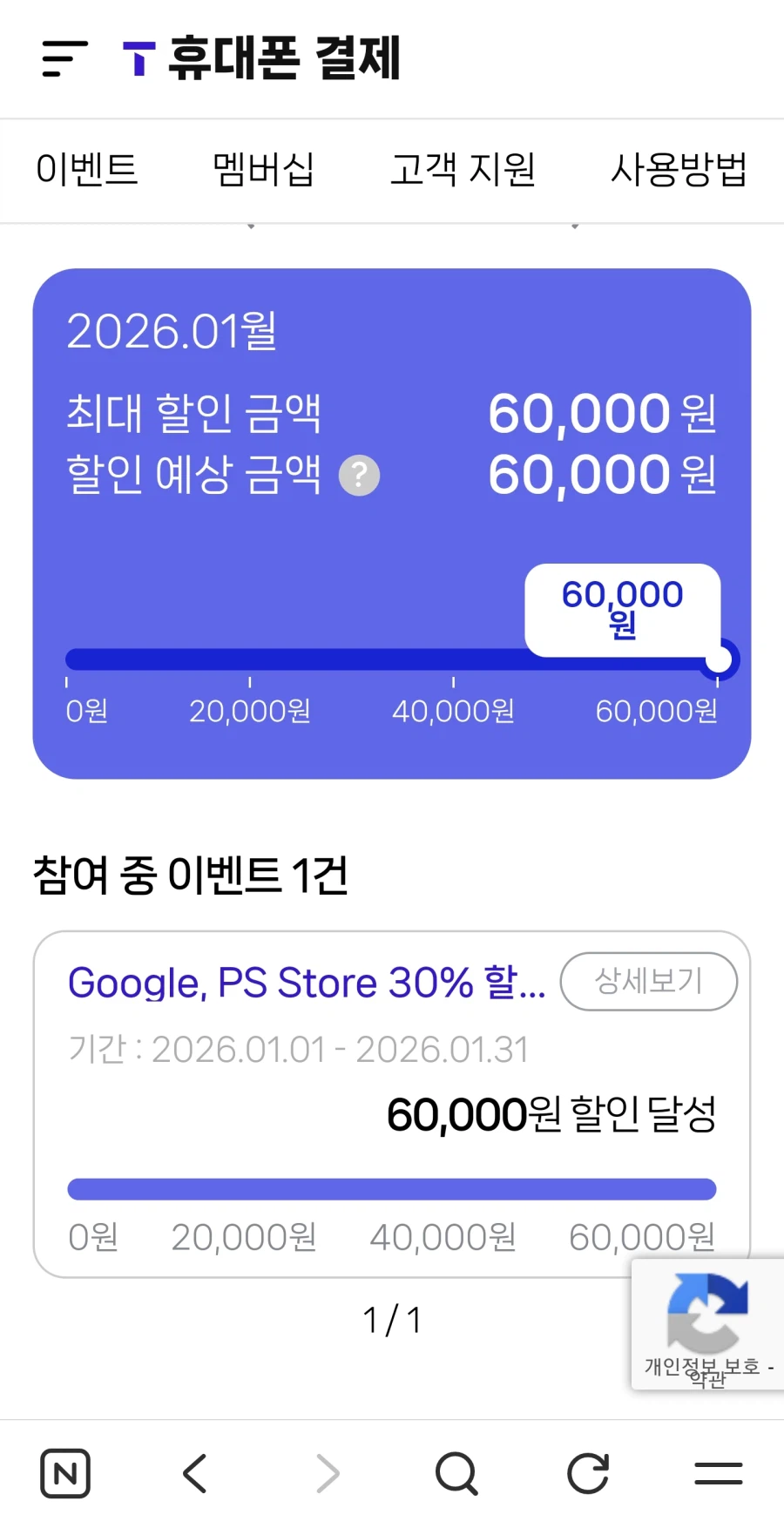Open search from the bottom toolbar magnifier icon
Image resolution: width=784 pixels, height=1528 pixels.
click(456, 1473)
